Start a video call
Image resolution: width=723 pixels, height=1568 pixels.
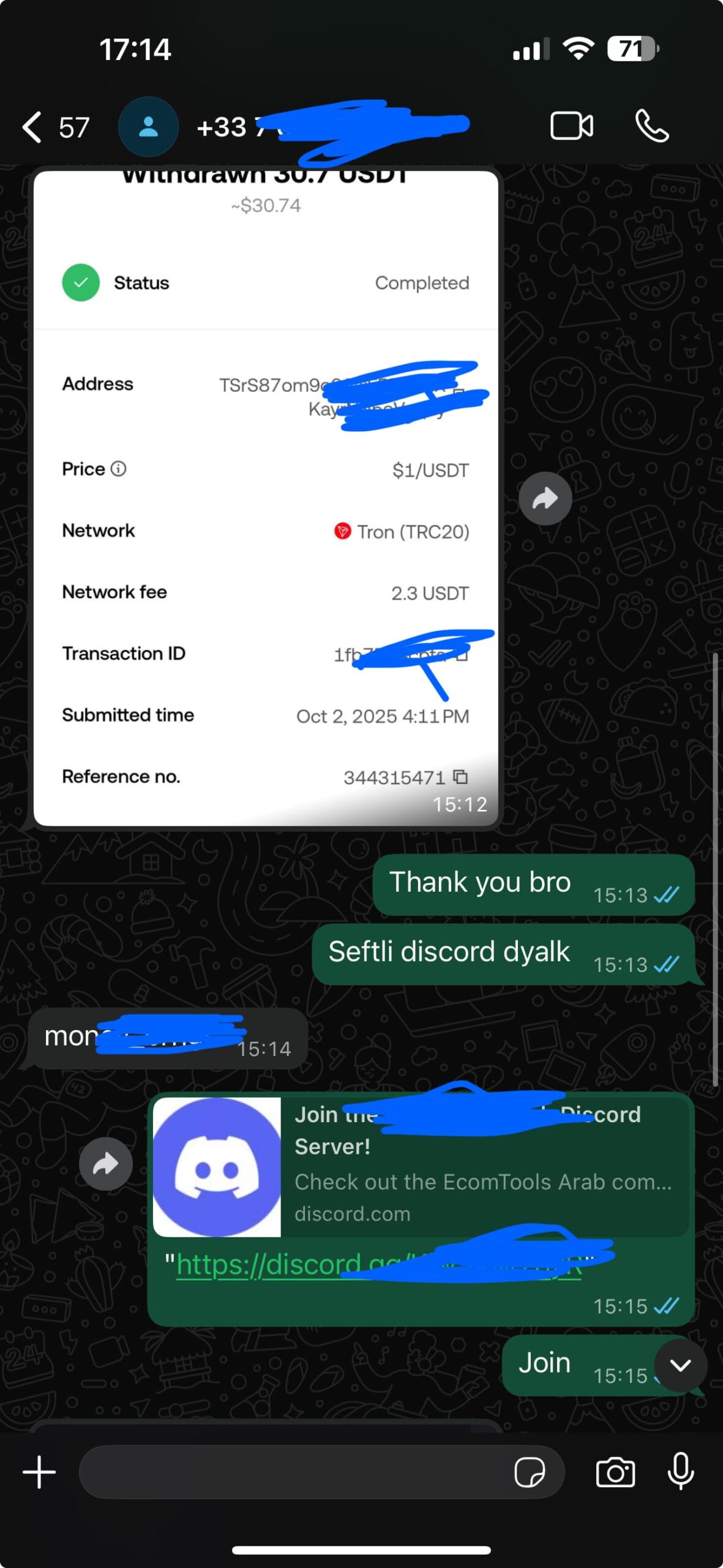tap(571, 126)
